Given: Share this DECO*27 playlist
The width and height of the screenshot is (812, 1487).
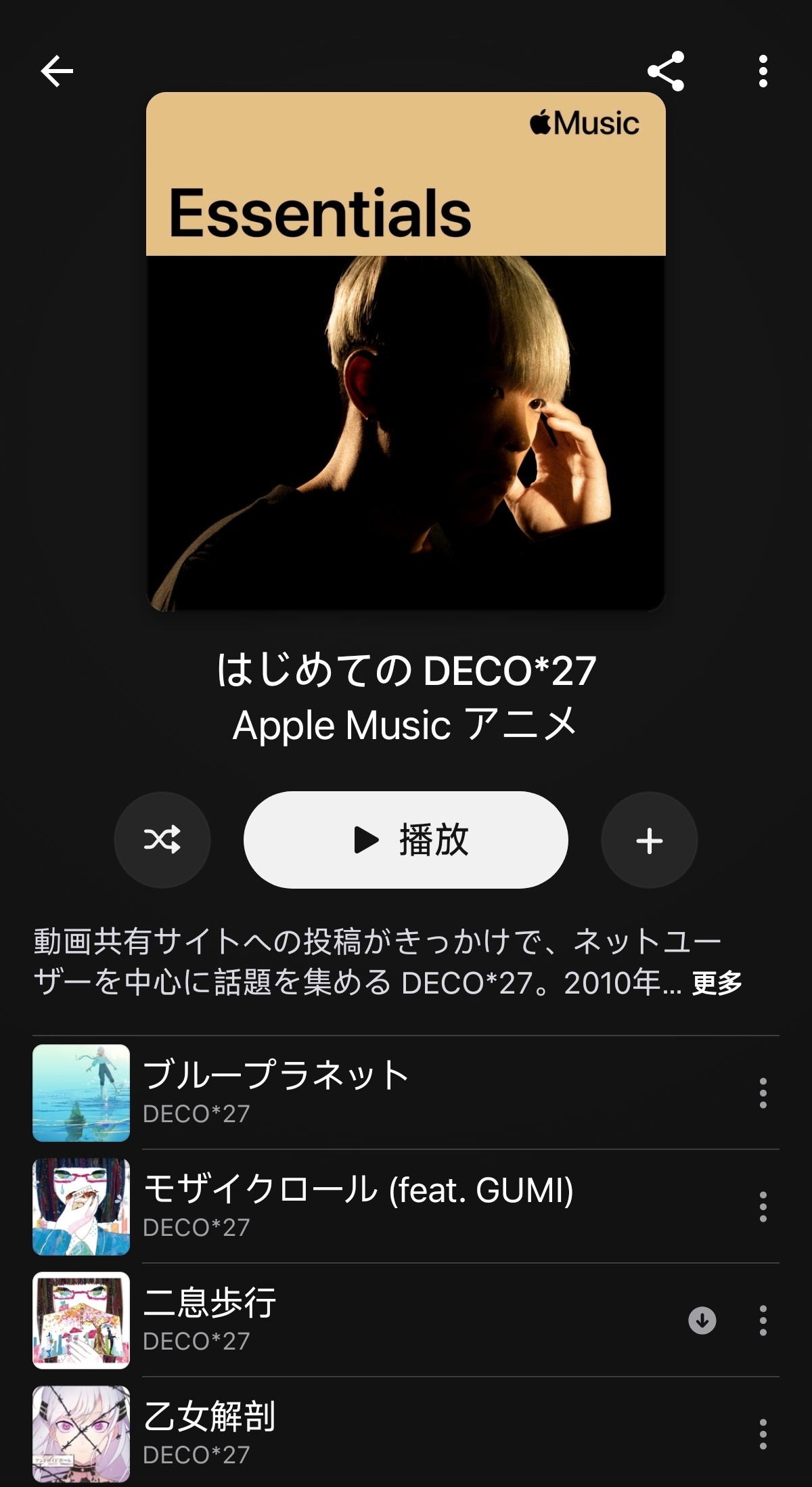Looking at the screenshot, I should 666,71.
